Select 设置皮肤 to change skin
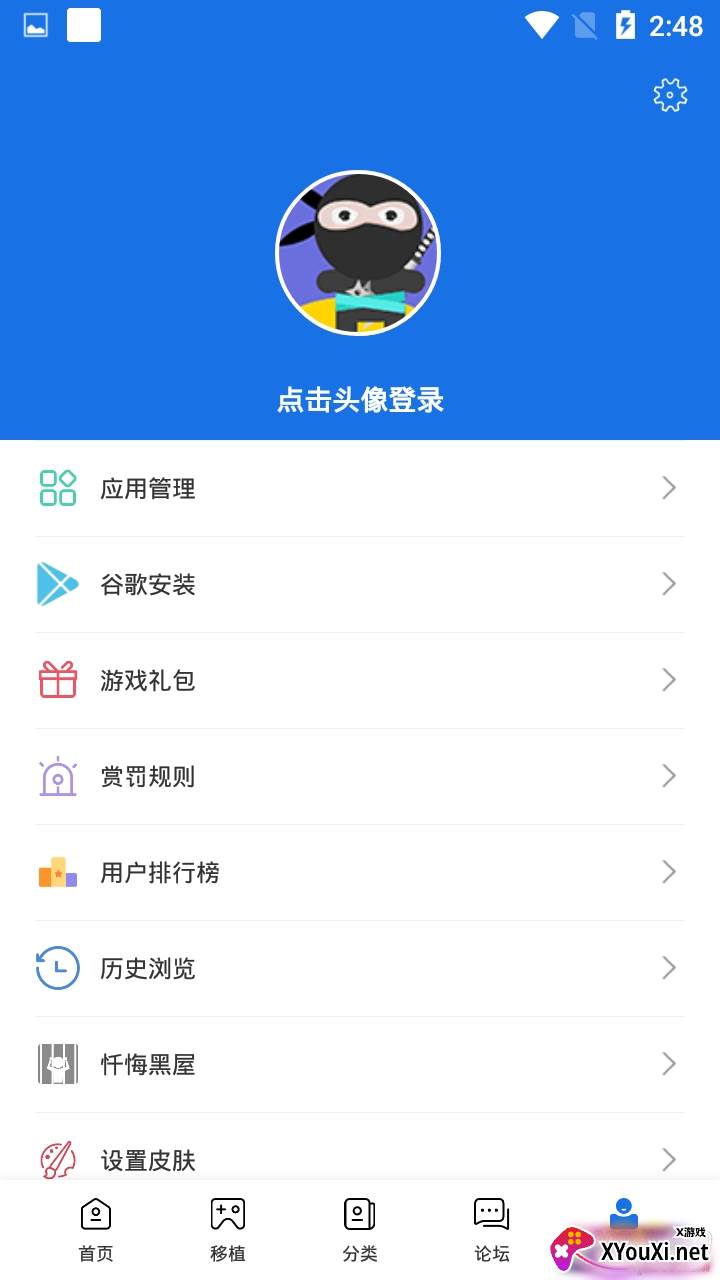720x1280 pixels. pyautogui.click(x=360, y=1158)
